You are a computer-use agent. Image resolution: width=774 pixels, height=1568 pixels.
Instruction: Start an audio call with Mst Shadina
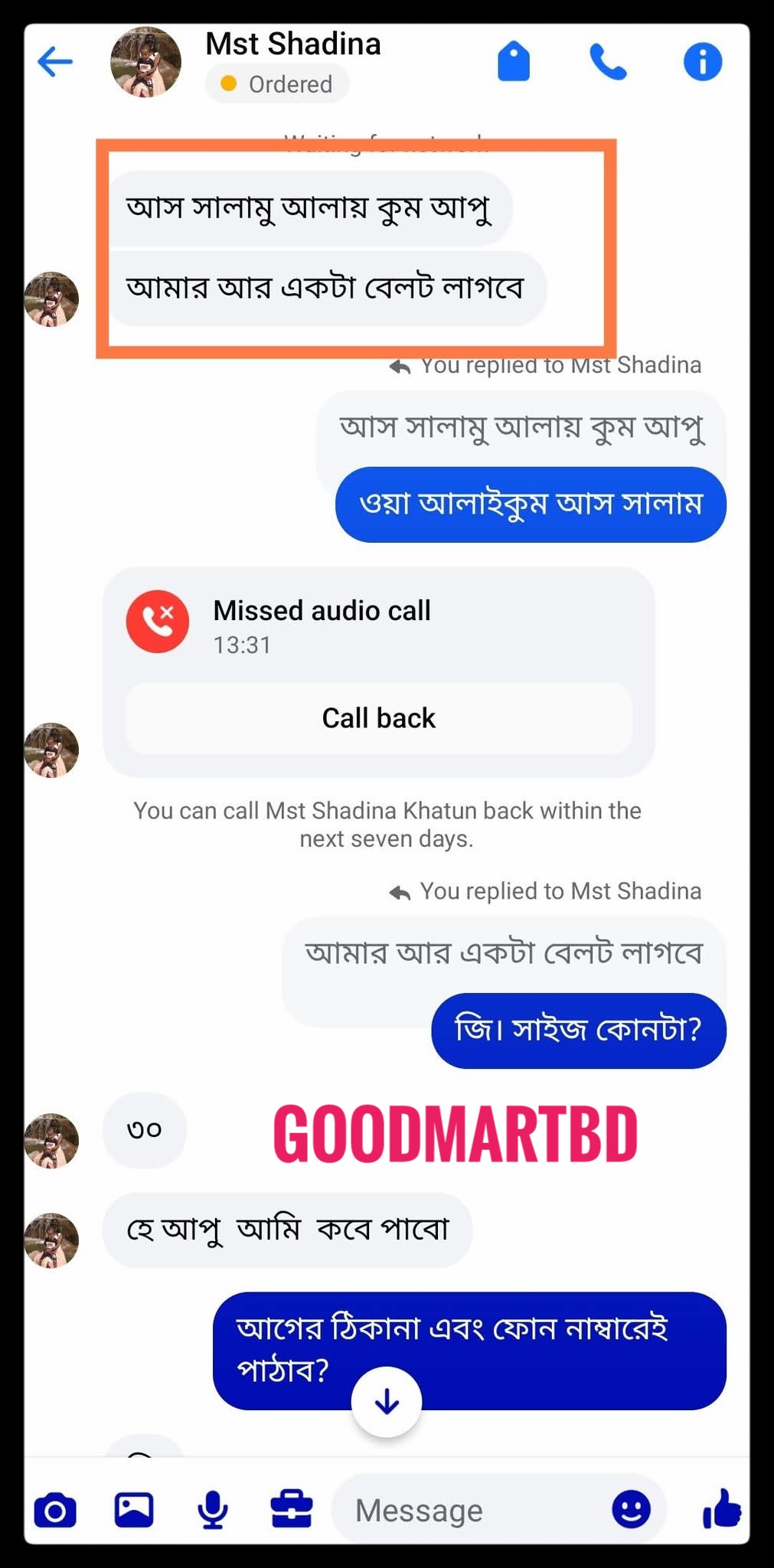pyautogui.click(x=608, y=62)
